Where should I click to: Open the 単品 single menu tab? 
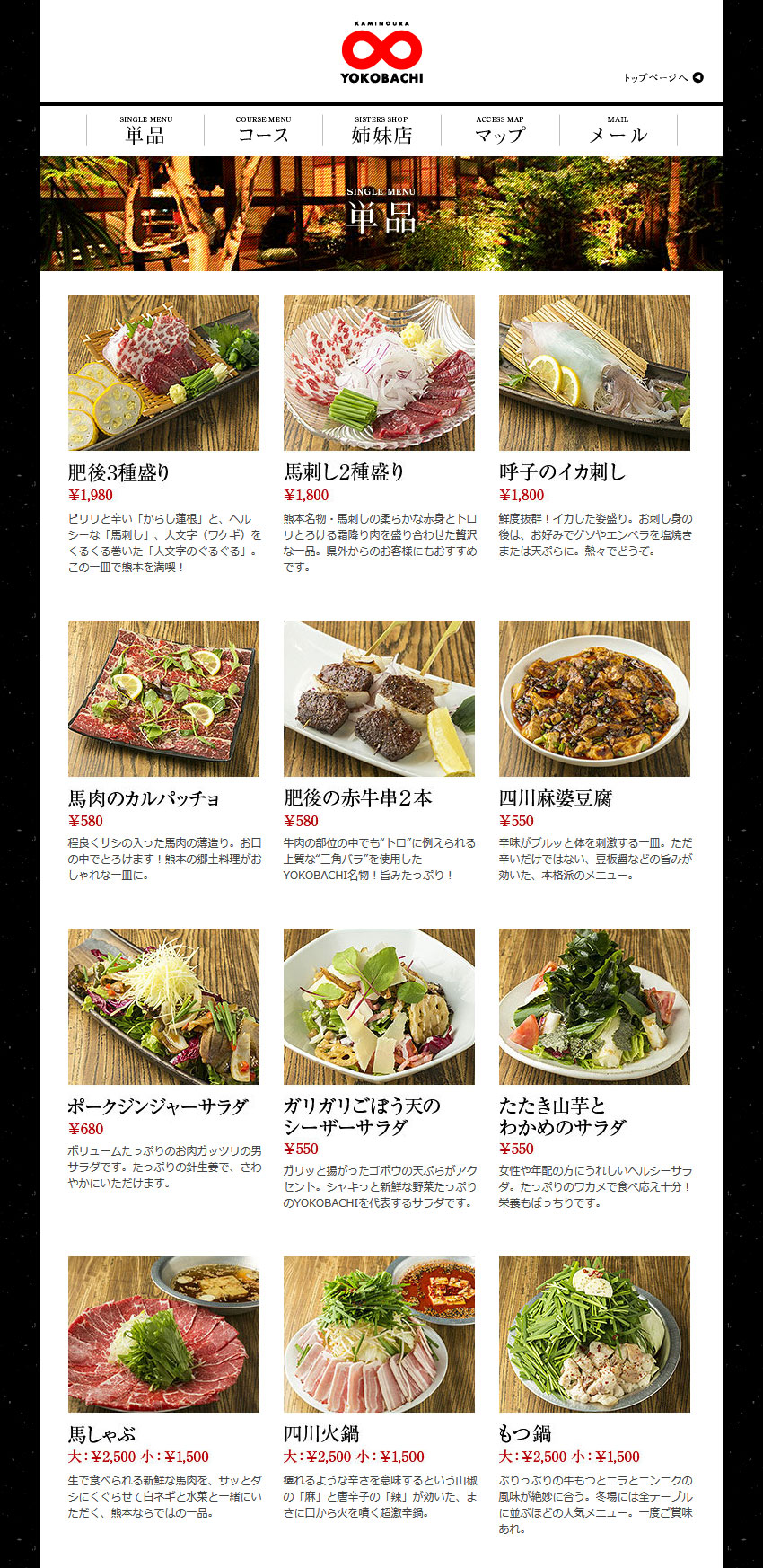point(145,131)
